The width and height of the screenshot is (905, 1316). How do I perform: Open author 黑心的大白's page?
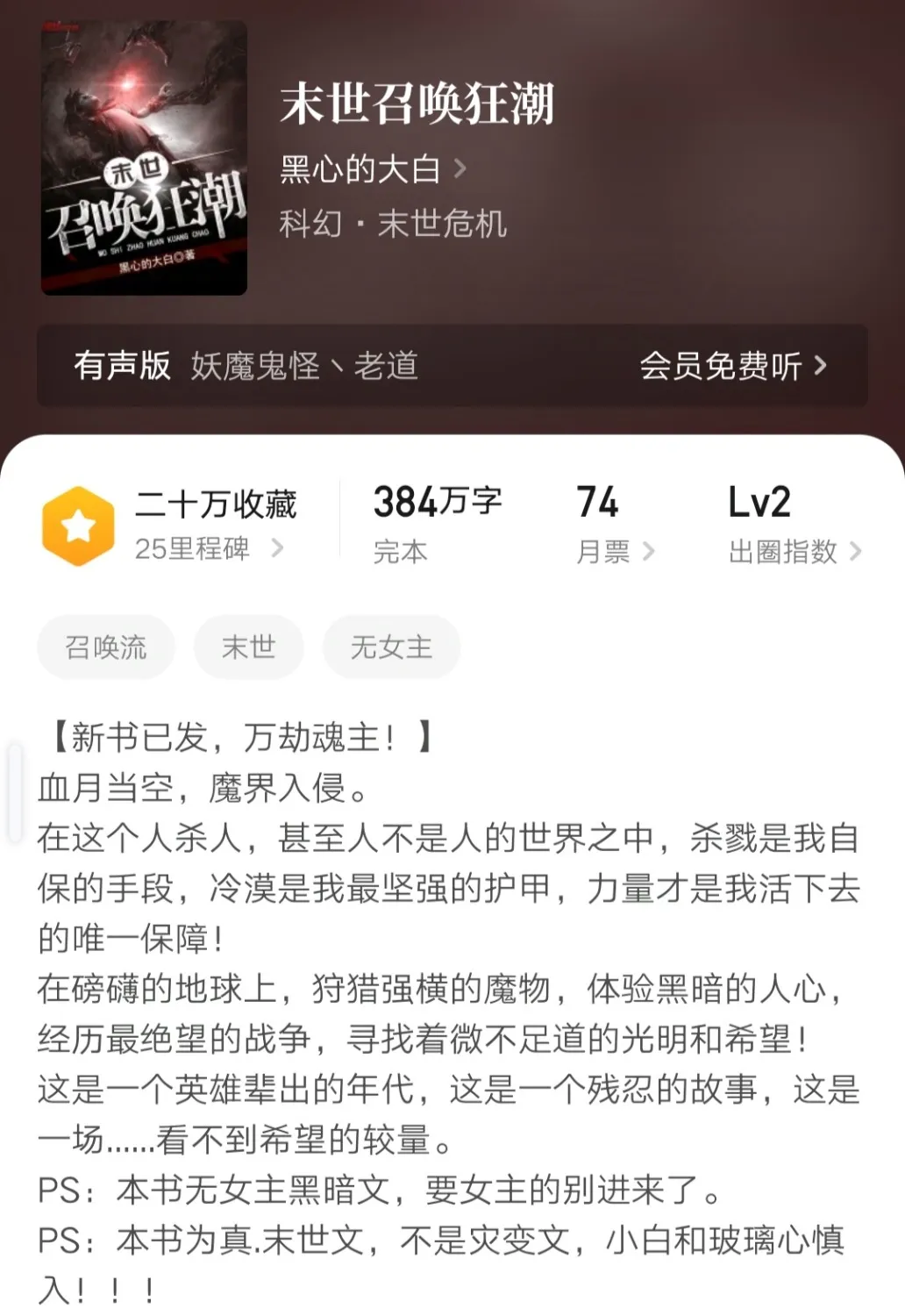click(372, 168)
